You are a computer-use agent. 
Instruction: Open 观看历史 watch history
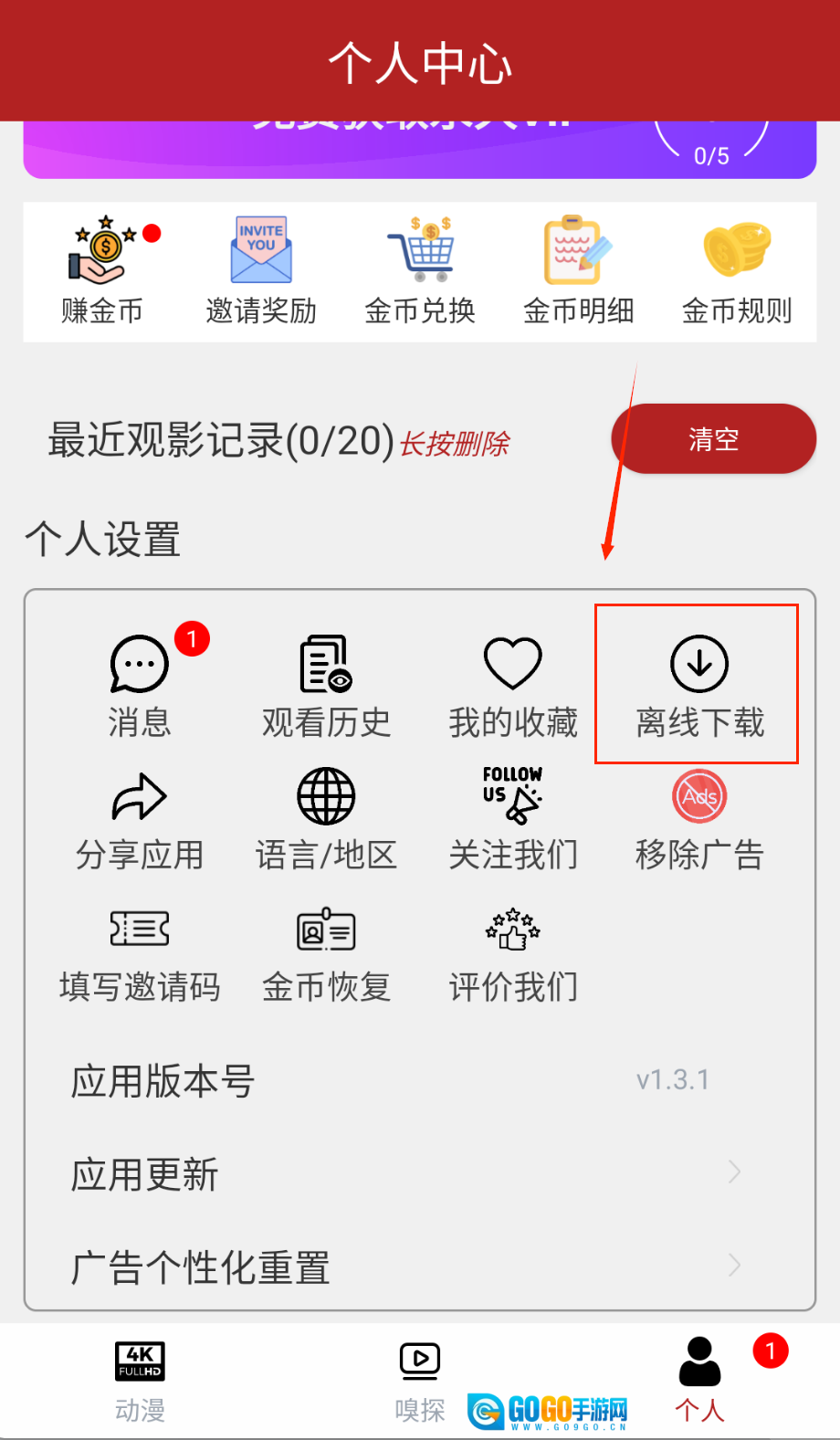click(326, 686)
